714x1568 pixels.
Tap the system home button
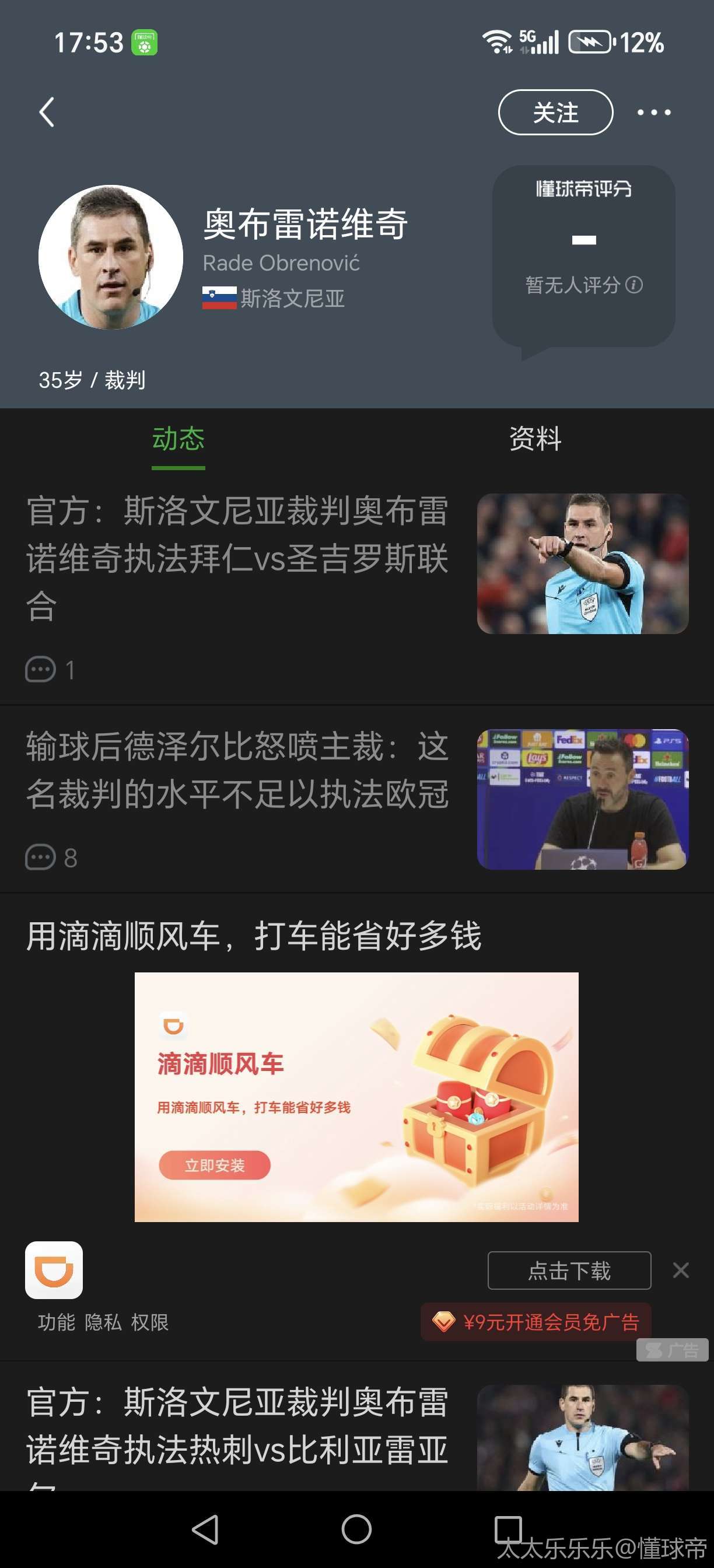click(x=356, y=1529)
